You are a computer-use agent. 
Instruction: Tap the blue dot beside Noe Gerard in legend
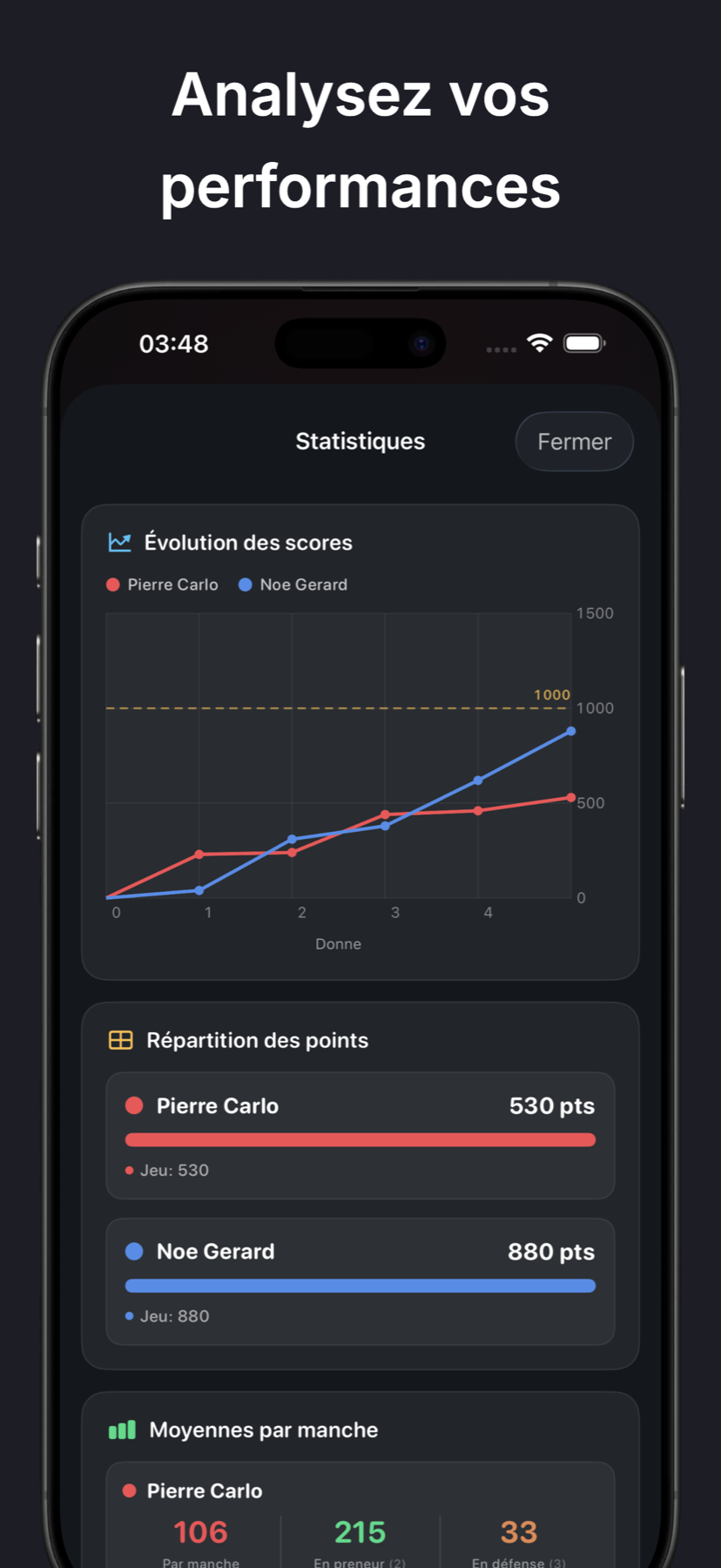point(245,585)
